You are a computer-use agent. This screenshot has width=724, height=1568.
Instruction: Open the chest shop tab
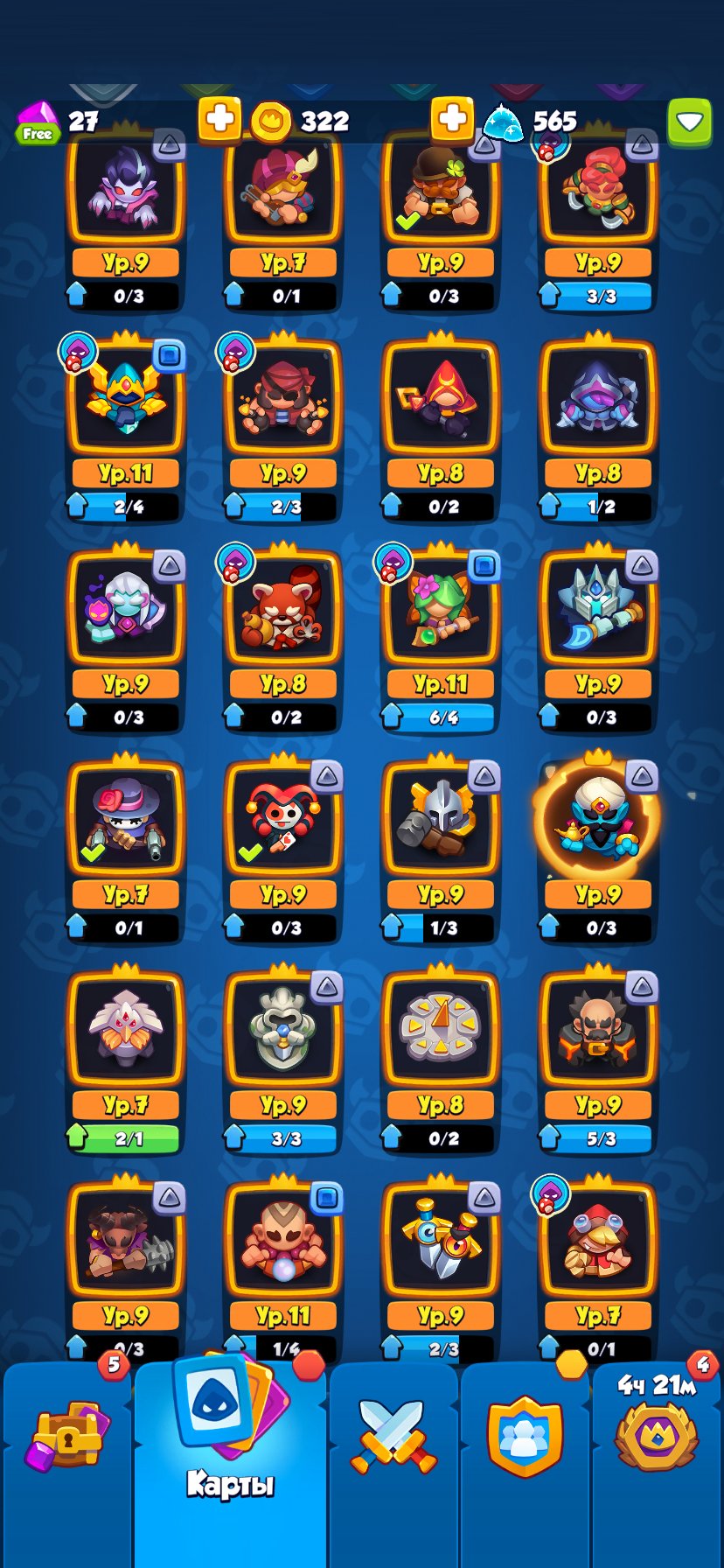pyautogui.click(x=67, y=1444)
